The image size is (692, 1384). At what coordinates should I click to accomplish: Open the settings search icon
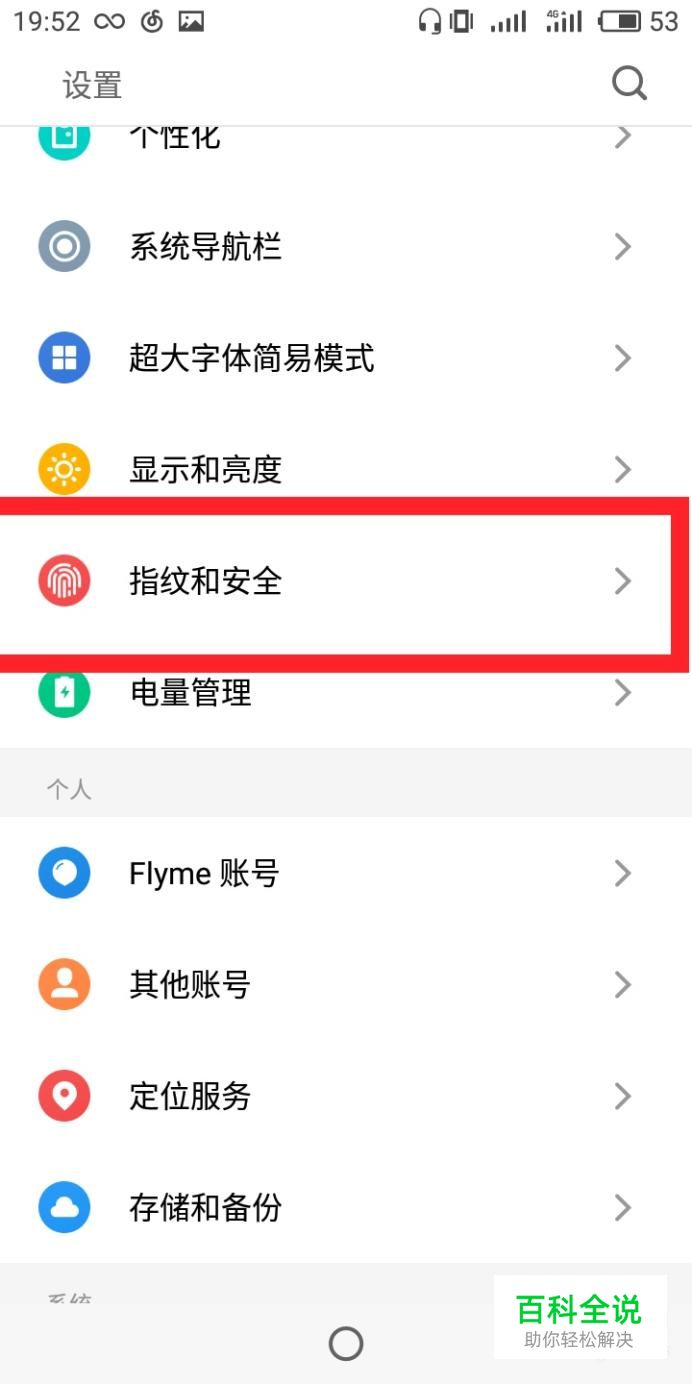click(x=629, y=84)
